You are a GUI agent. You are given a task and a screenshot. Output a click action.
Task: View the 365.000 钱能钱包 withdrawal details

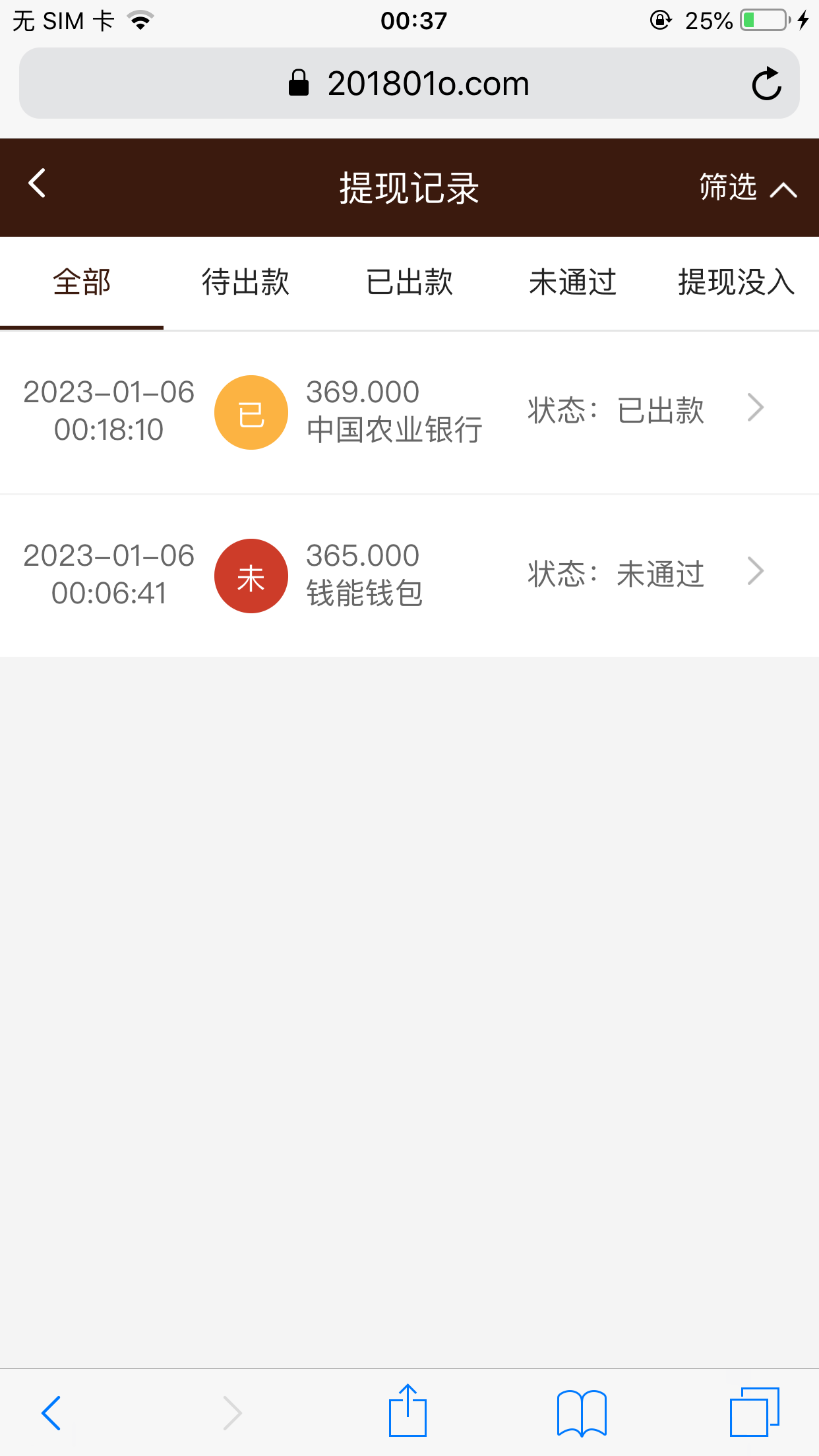(409, 574)
